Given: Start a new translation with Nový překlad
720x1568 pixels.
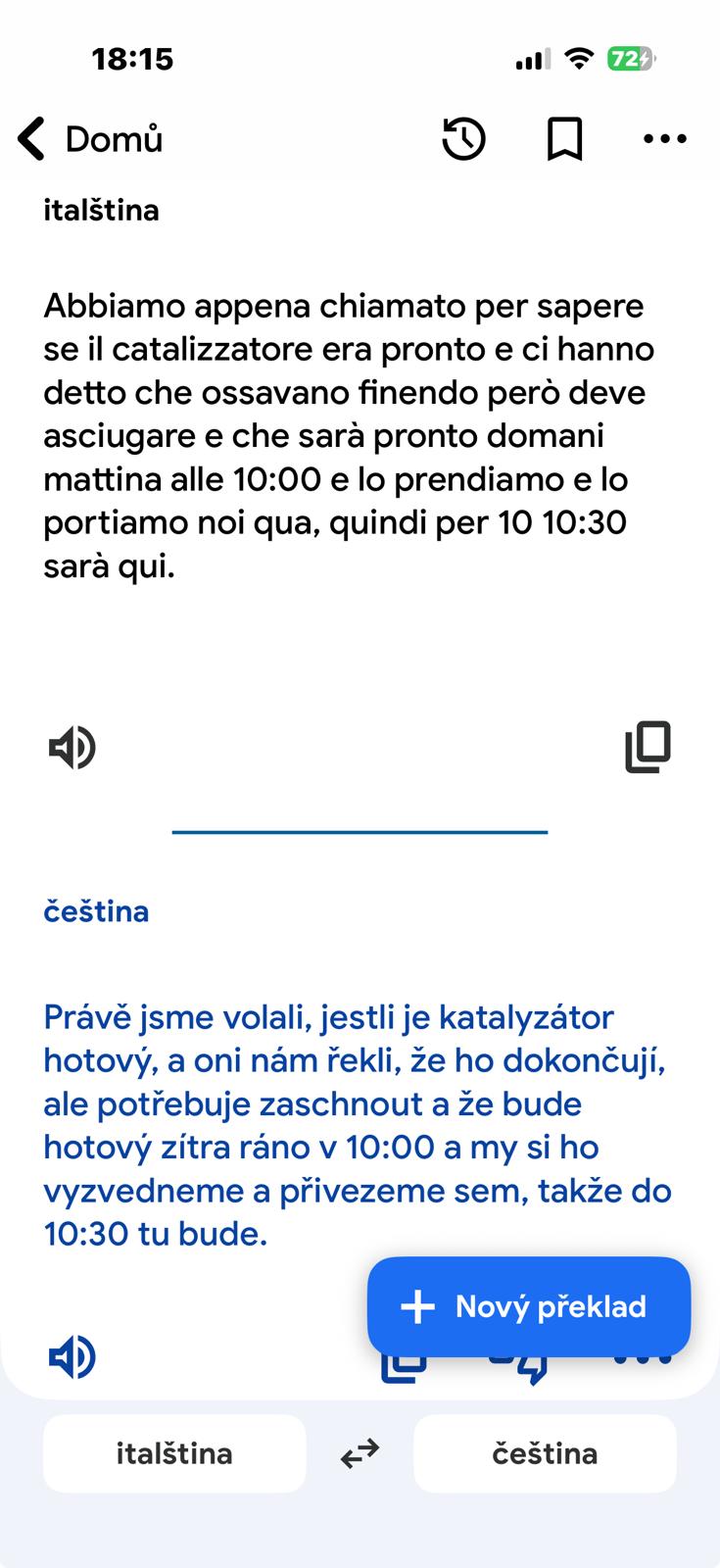Looking at the screenshot, I should click(x=529, y=1306).
